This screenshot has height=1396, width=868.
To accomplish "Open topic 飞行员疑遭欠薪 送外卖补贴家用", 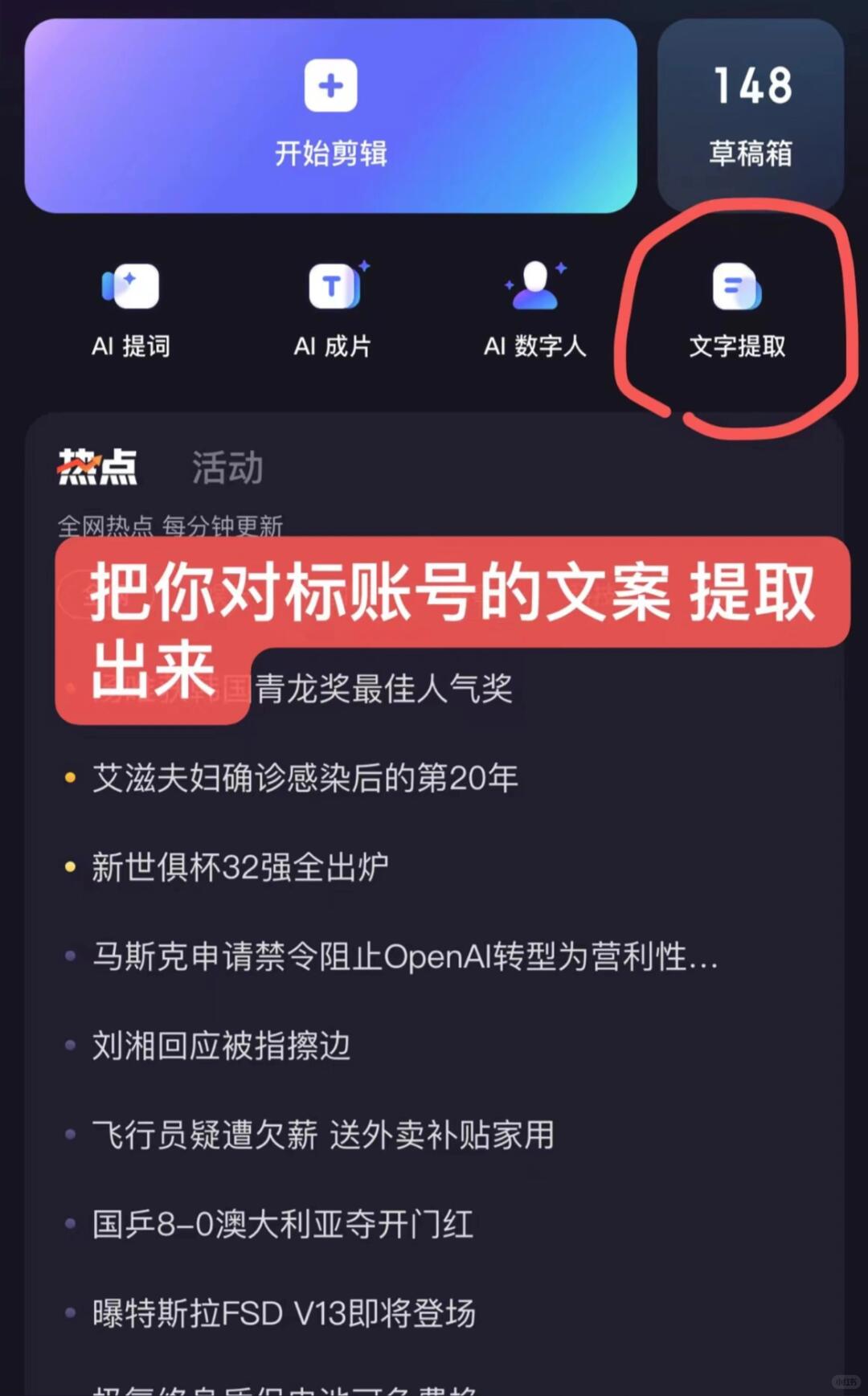I will [323, 1135].
